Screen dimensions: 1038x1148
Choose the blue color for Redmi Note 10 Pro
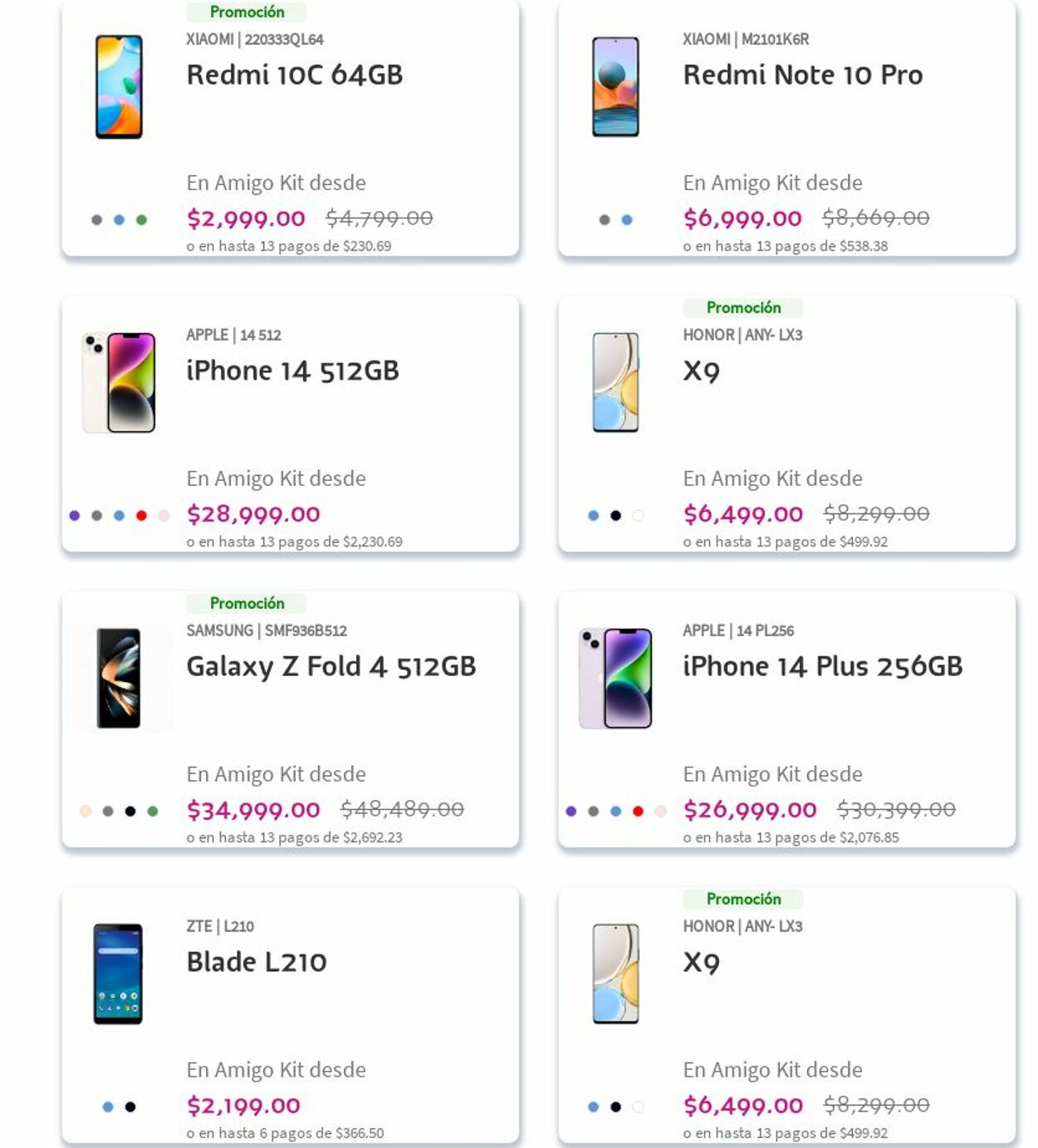click(627, 220)
